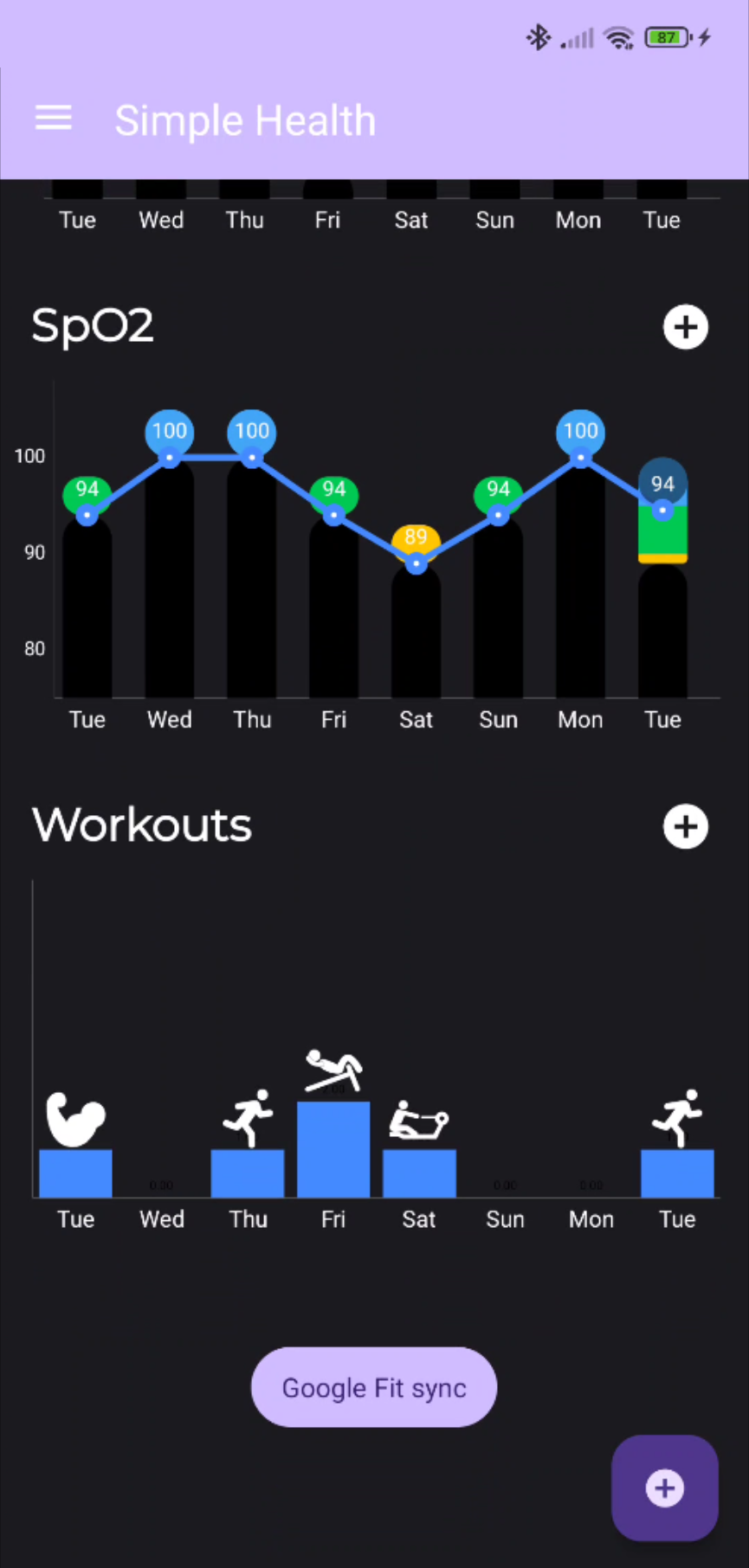Add a new SpO2 entry

(685, 327)
